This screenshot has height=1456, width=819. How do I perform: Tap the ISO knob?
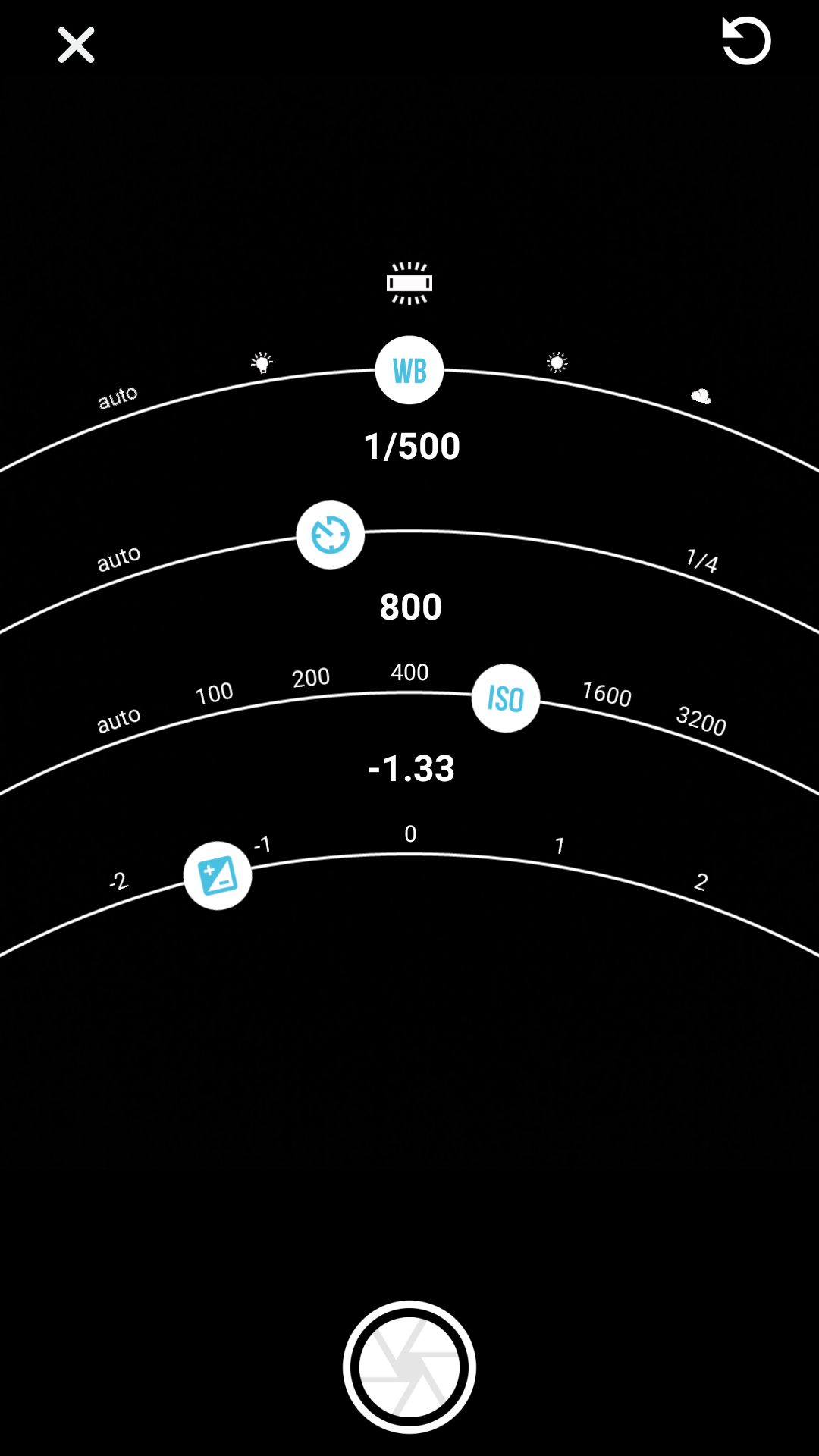point(506,698)
